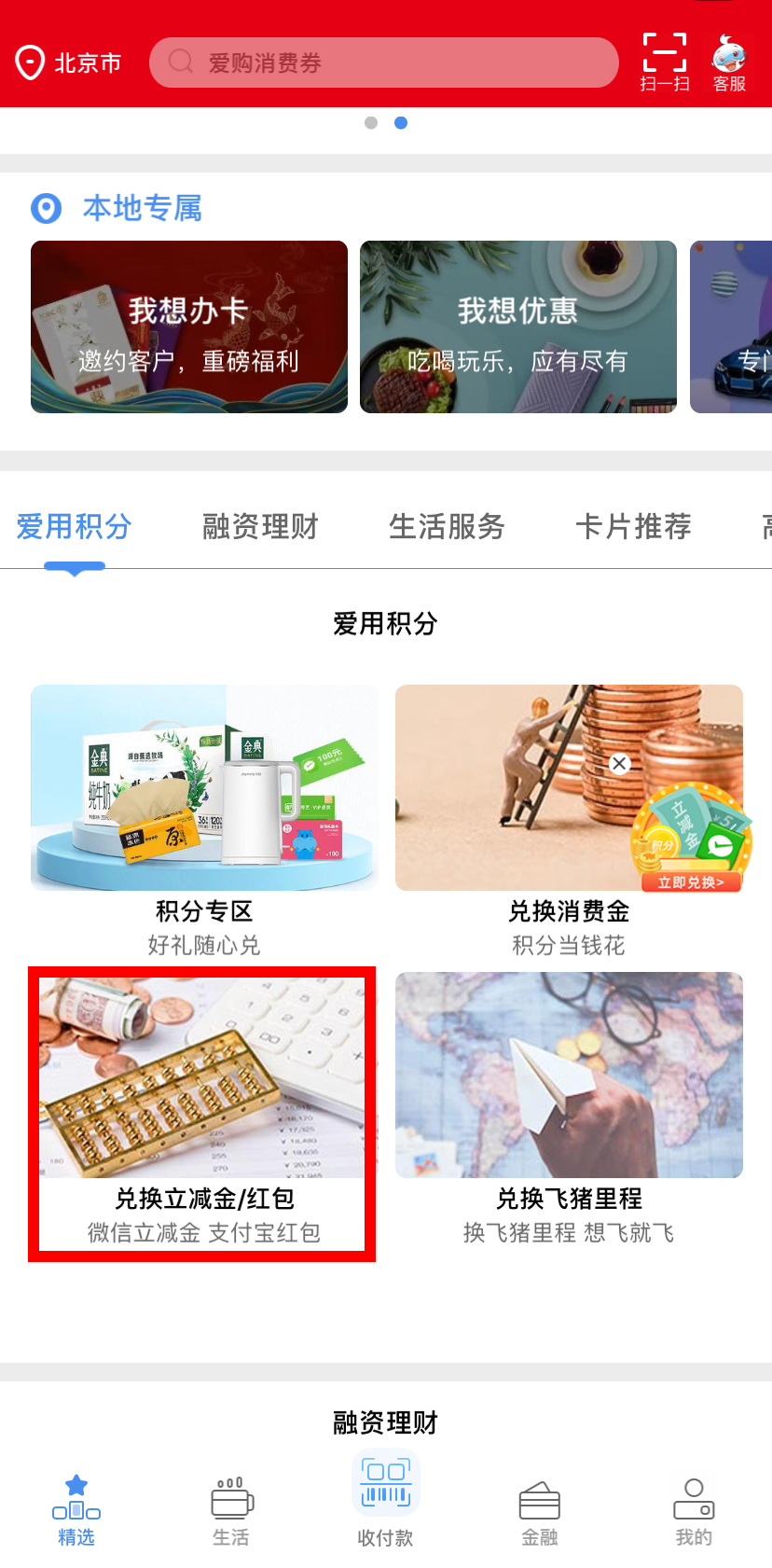Tap the floating 立即兑换 button
This screenshot has height=1568, width=772.
(x=691, y=881)
